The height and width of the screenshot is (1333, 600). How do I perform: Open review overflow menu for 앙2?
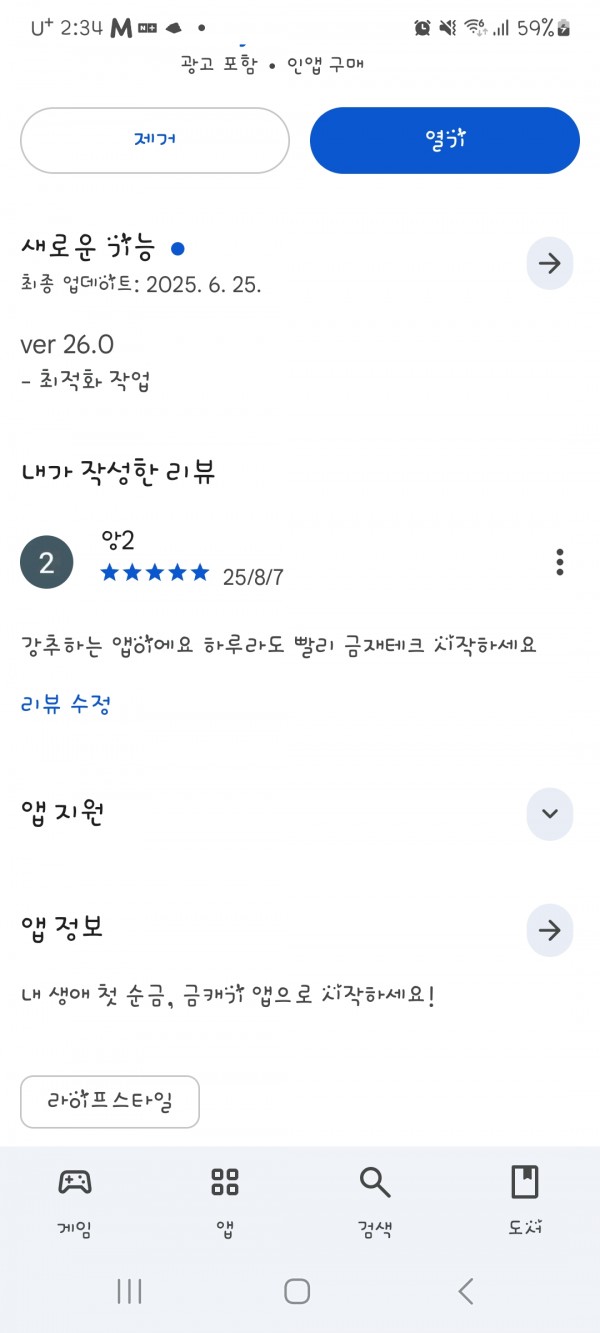560,562
